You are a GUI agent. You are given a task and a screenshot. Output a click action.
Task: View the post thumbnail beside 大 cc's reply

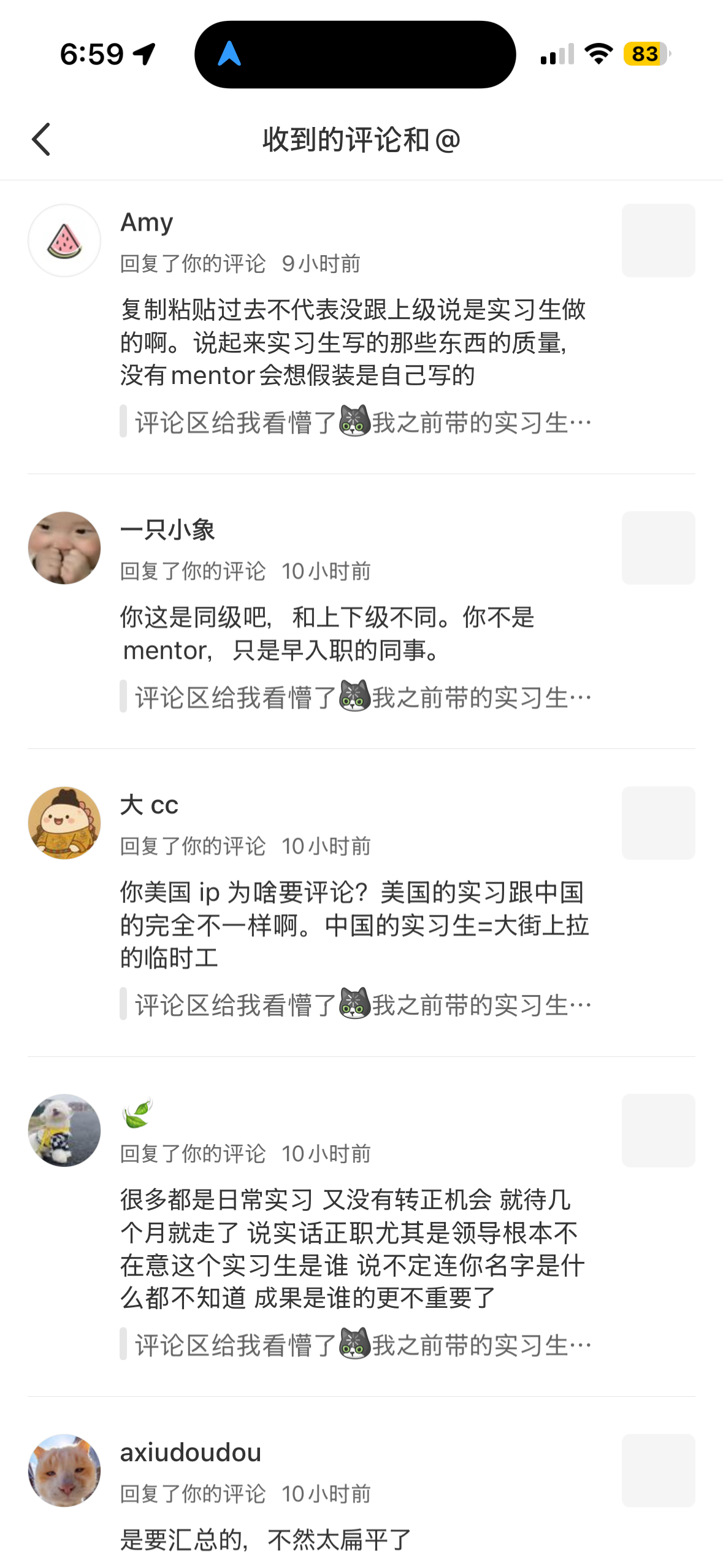click(x=658, y=823)
